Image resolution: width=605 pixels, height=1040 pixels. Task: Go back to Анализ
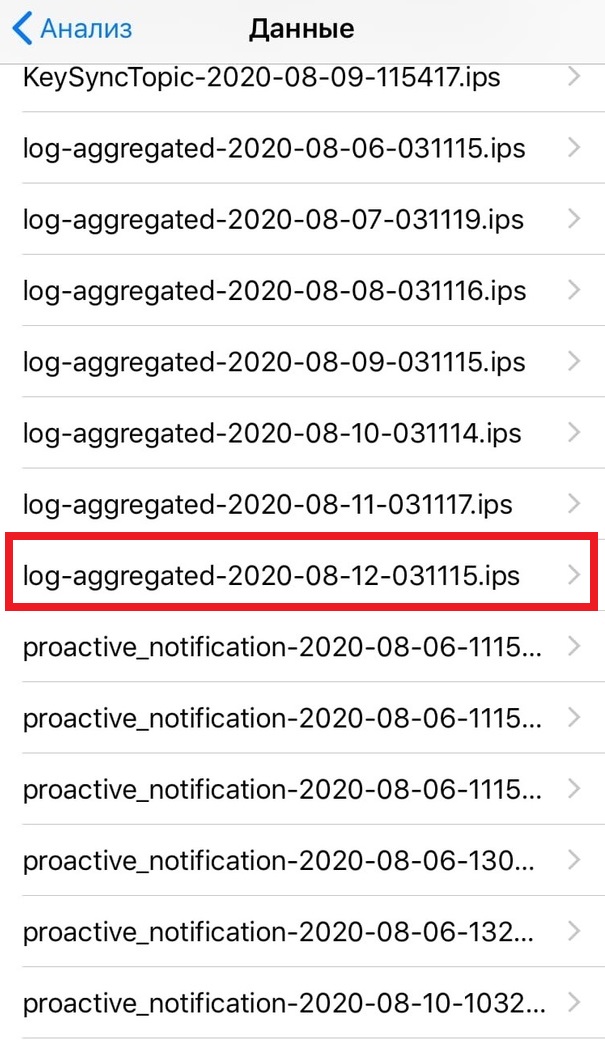[x=72, y=29]
